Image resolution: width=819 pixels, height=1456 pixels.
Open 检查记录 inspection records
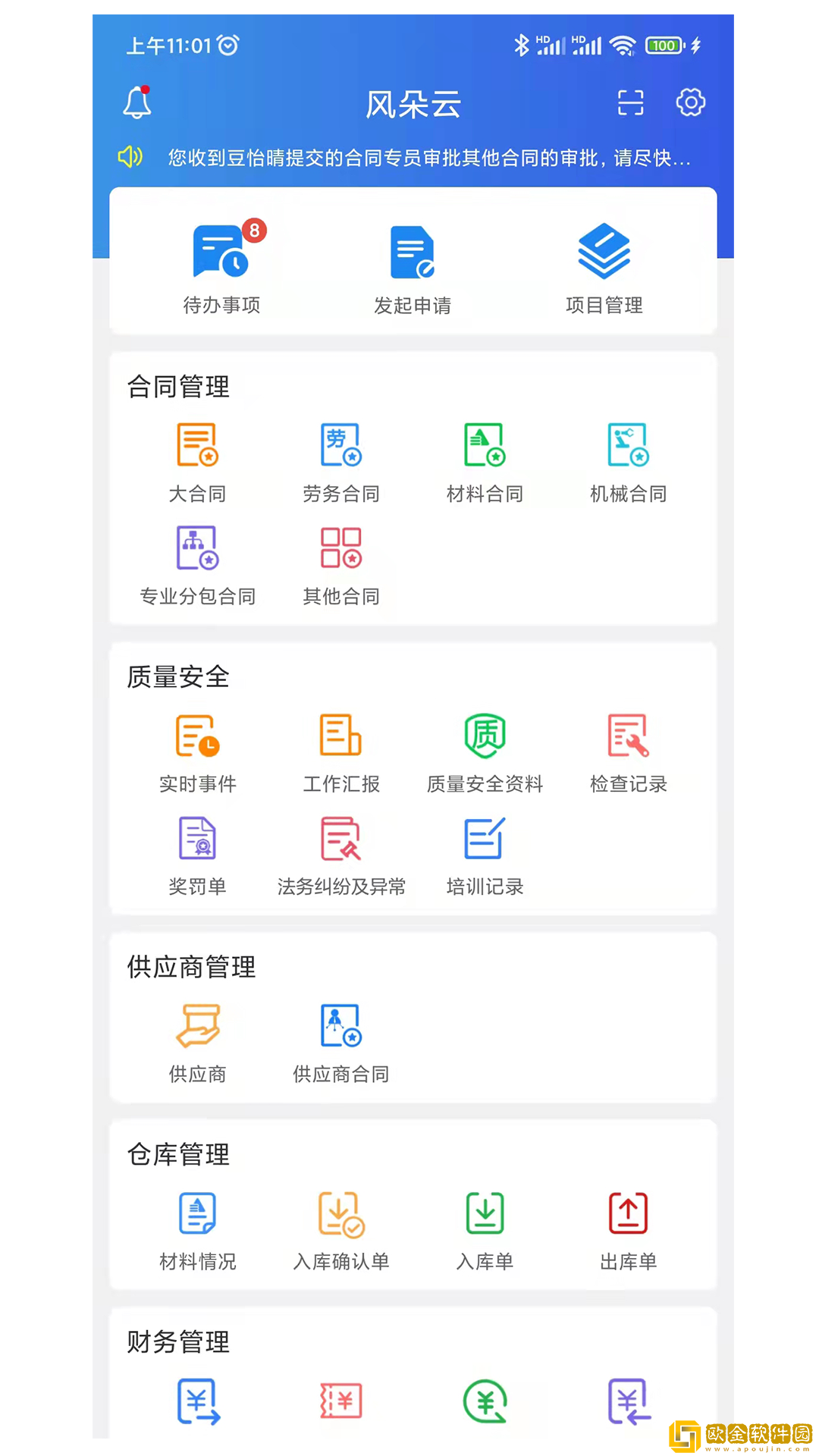point(628,752)
